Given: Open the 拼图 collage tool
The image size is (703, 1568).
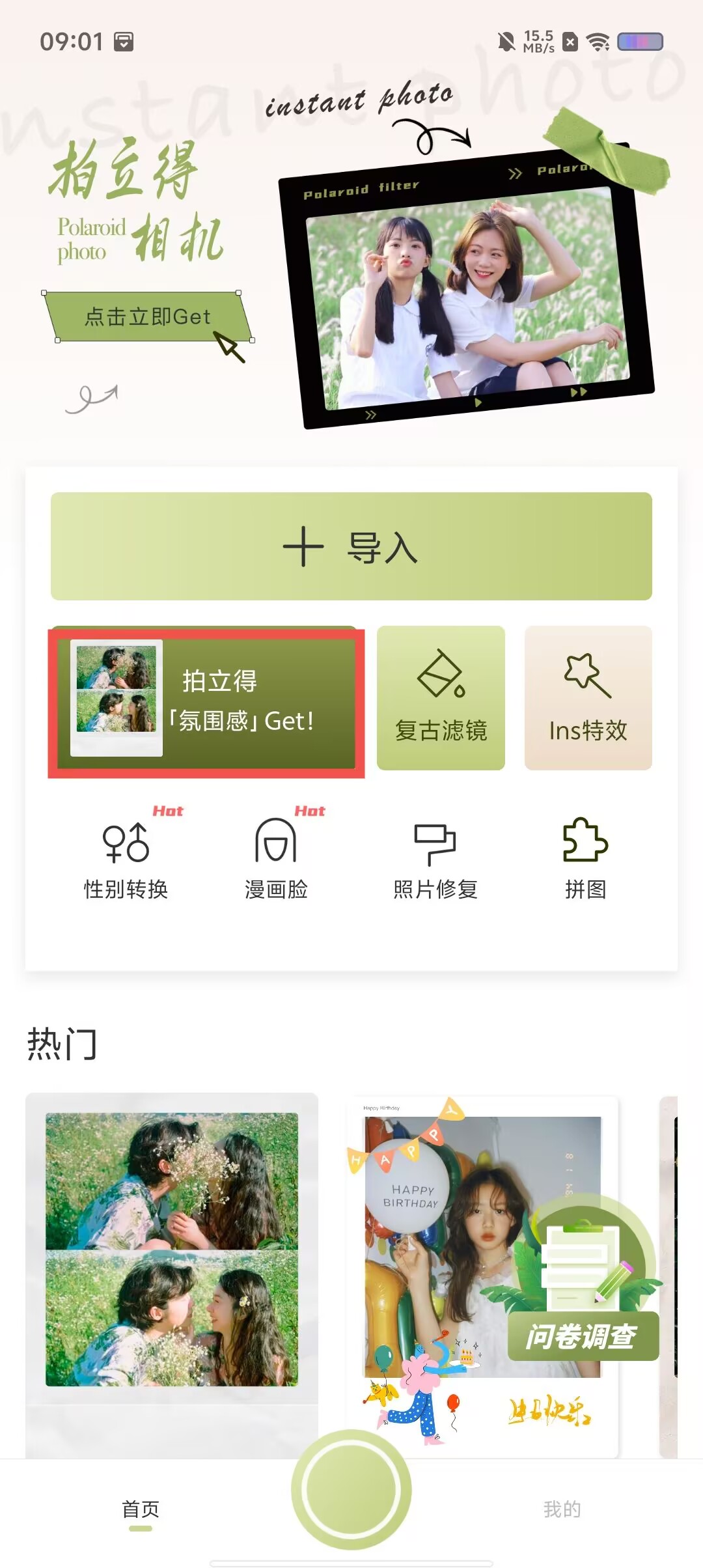Looking at the screenshot, I should 585,860.
